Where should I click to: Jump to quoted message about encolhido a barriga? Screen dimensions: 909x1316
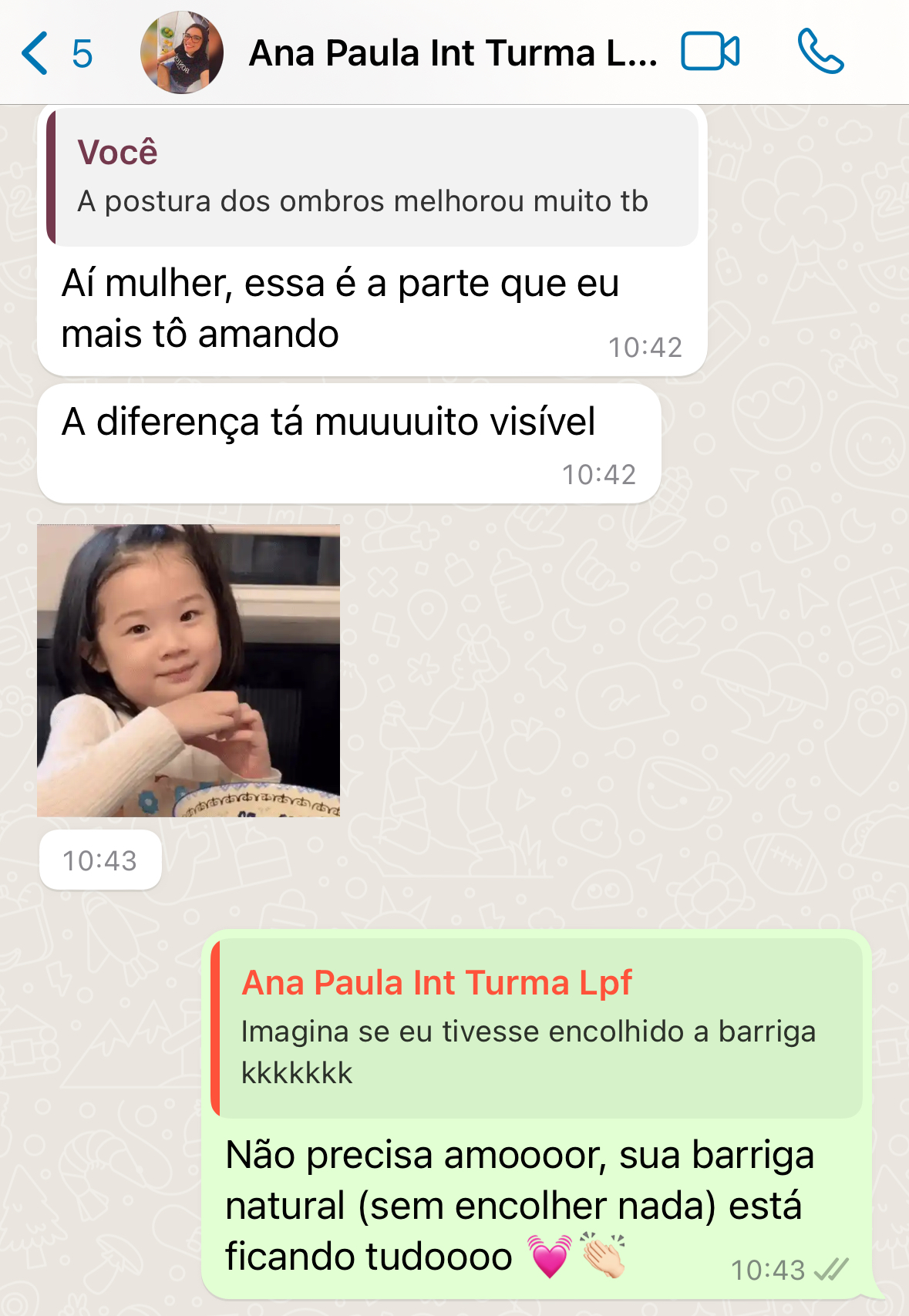[x=537, y=1028]
